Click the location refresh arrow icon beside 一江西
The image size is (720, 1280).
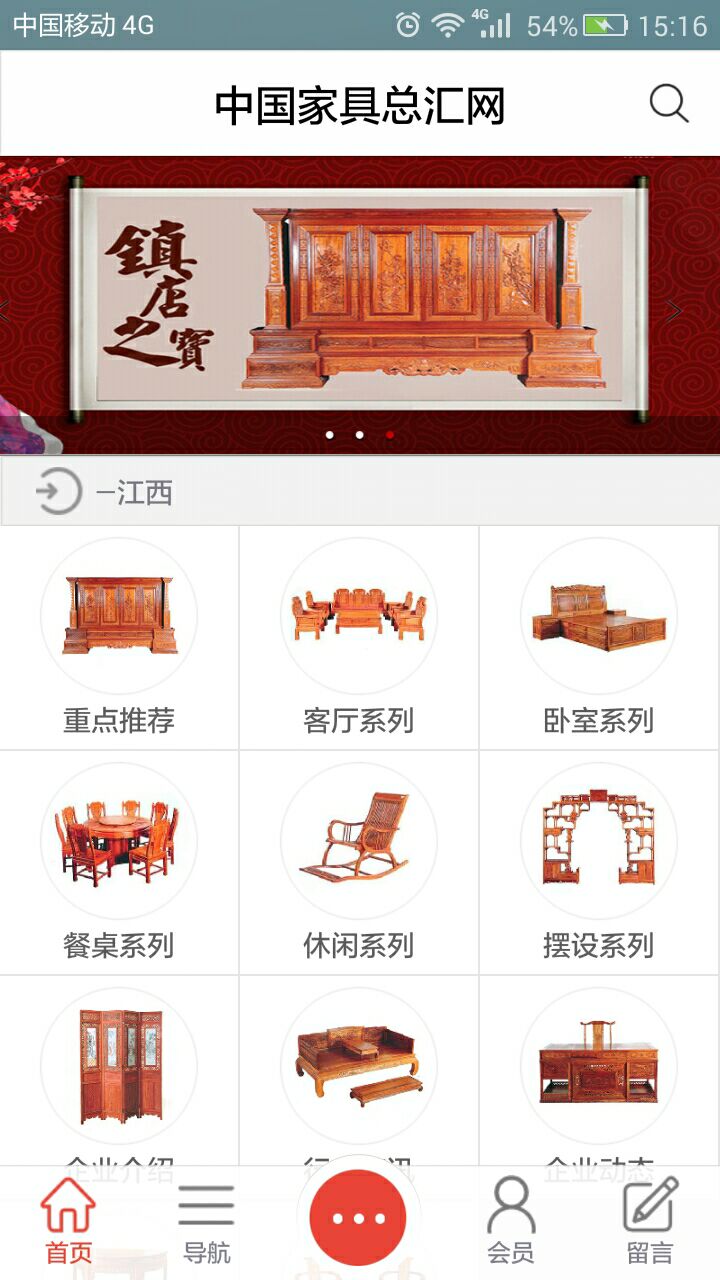tap(55, 491)
